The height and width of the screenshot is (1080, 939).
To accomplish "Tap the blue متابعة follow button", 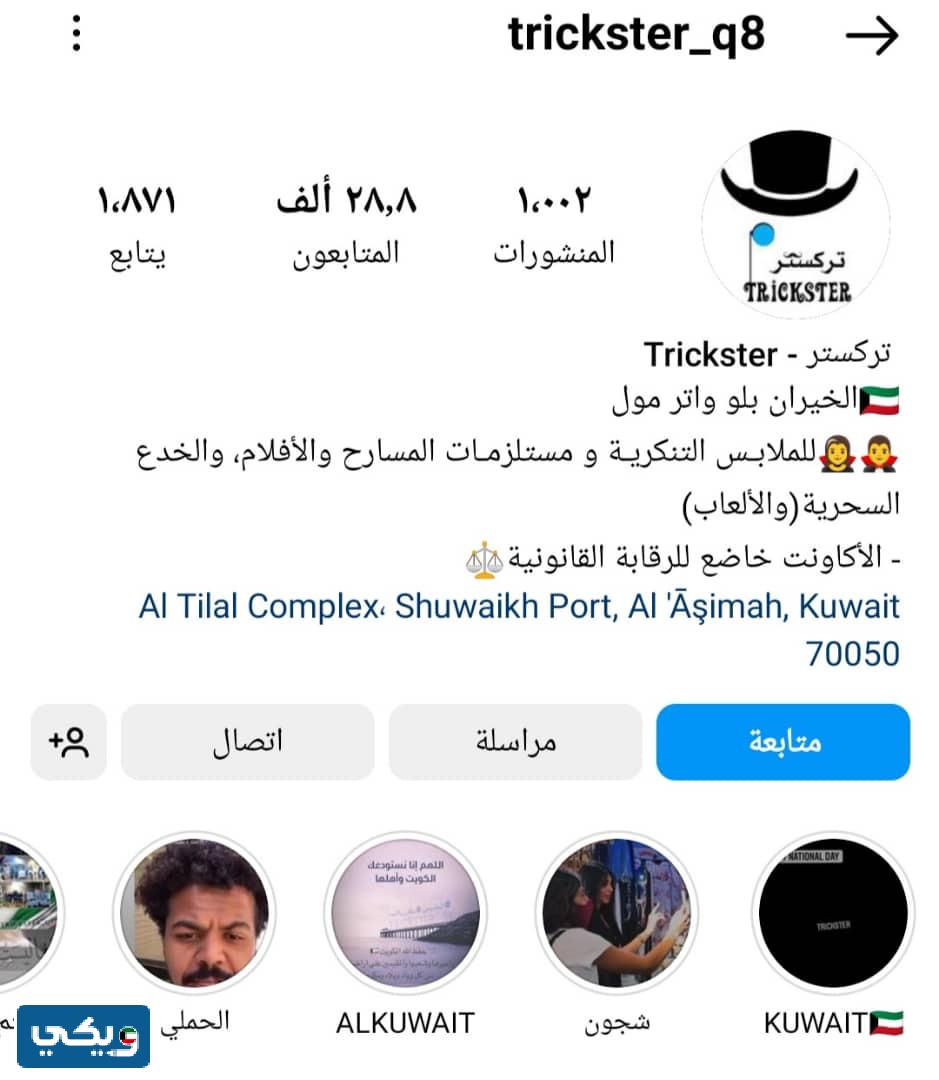I will coord(783,742).
